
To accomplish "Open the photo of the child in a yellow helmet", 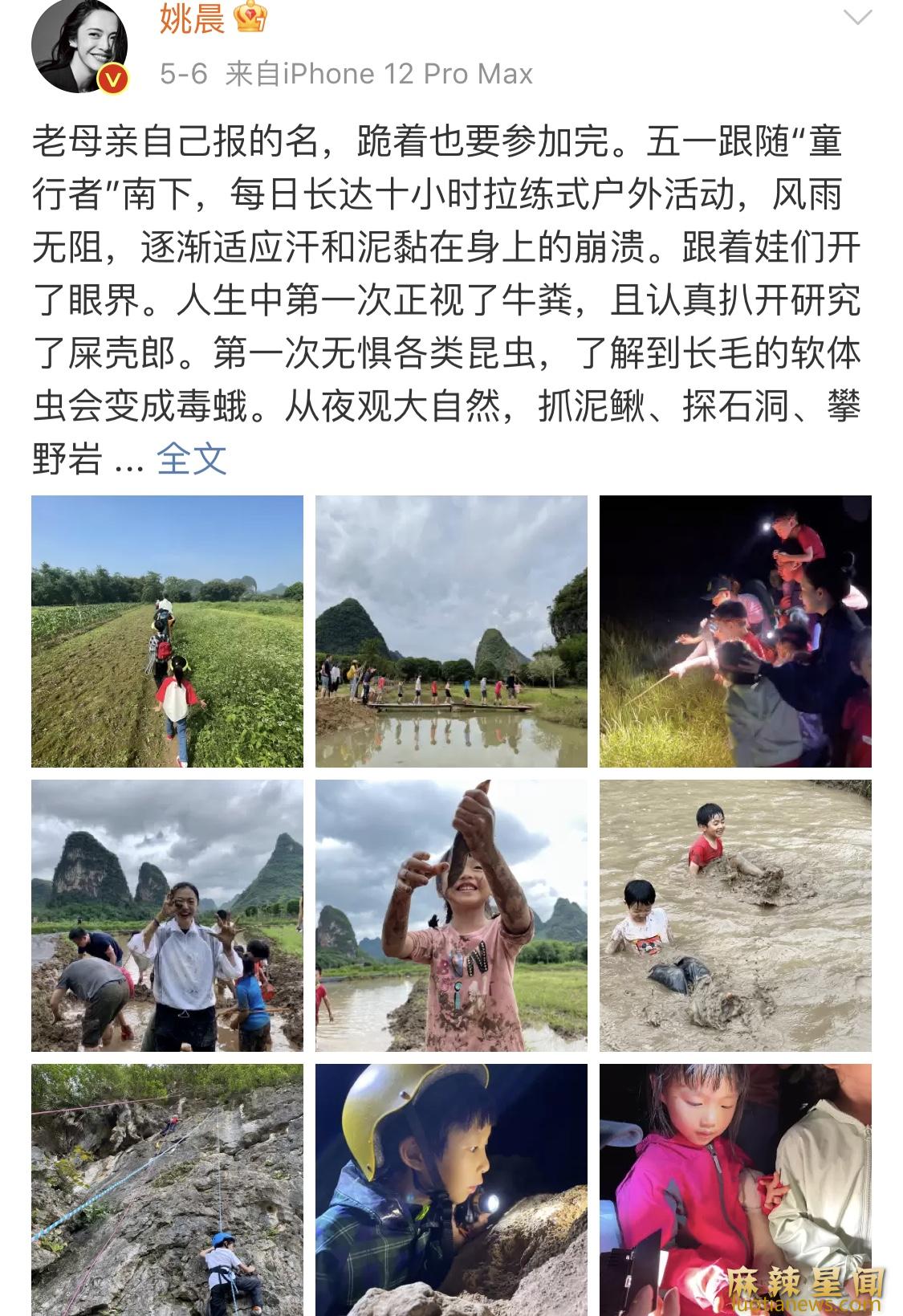I will 451,1190.
